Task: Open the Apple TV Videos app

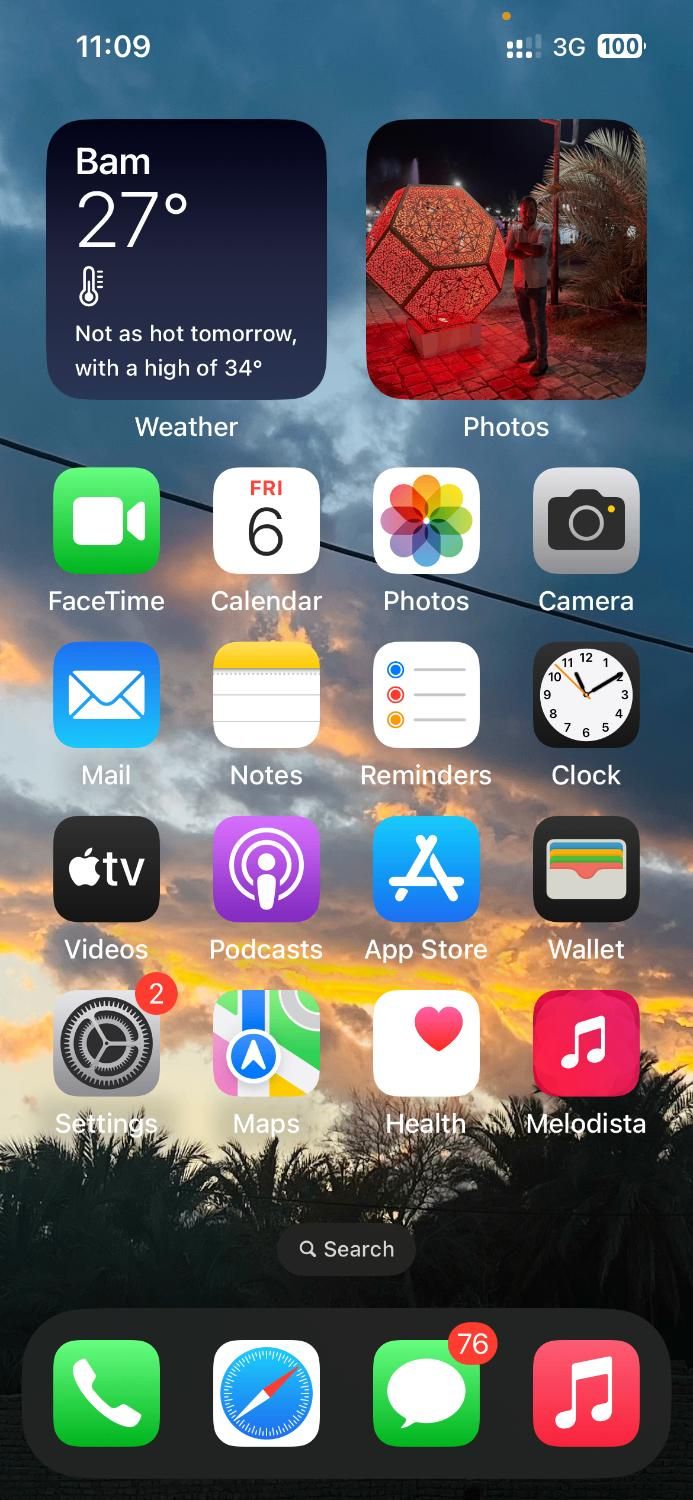Action: [x=106, y=869]
